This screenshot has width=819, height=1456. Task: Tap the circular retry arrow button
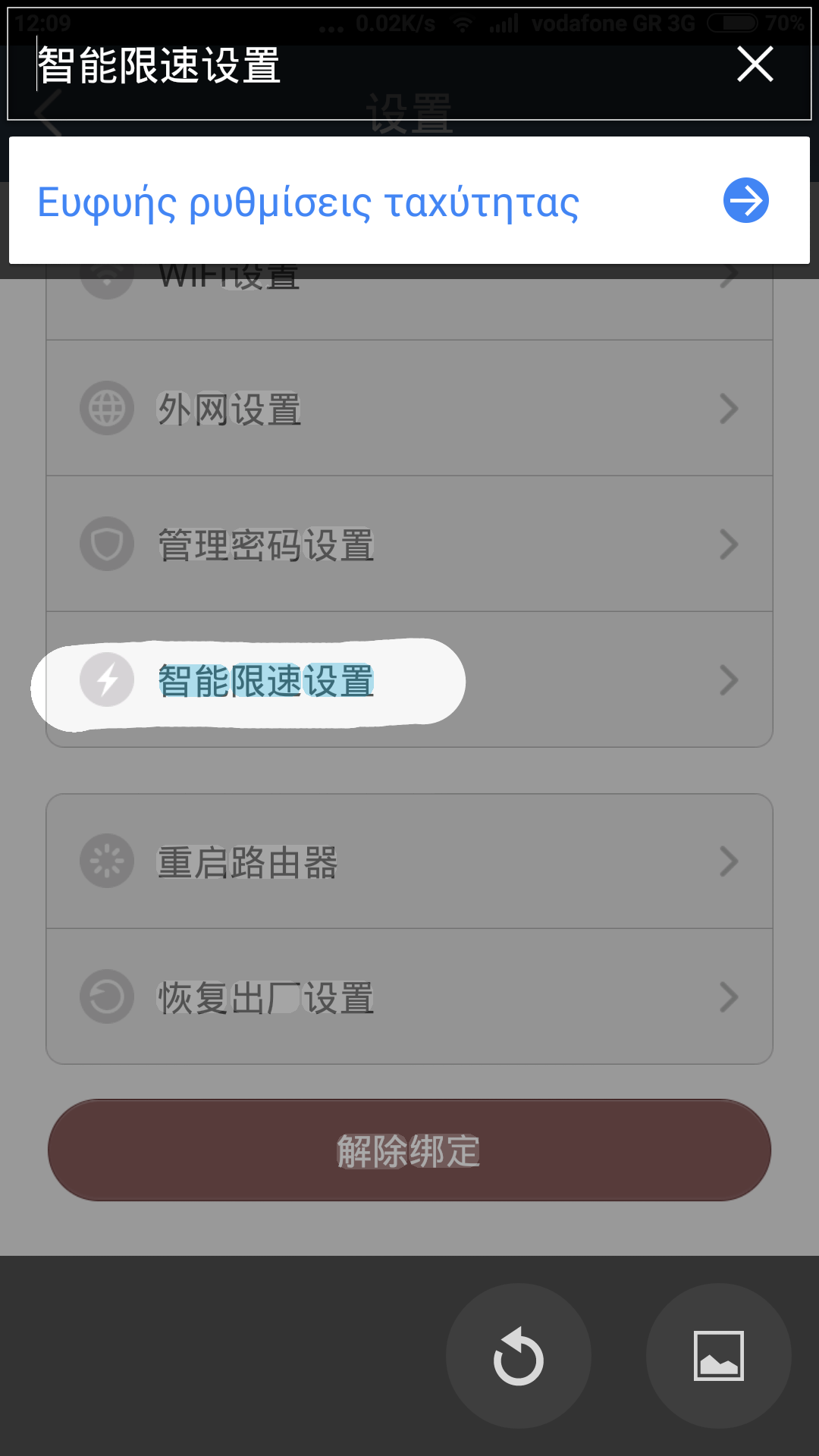point(519,1357)
